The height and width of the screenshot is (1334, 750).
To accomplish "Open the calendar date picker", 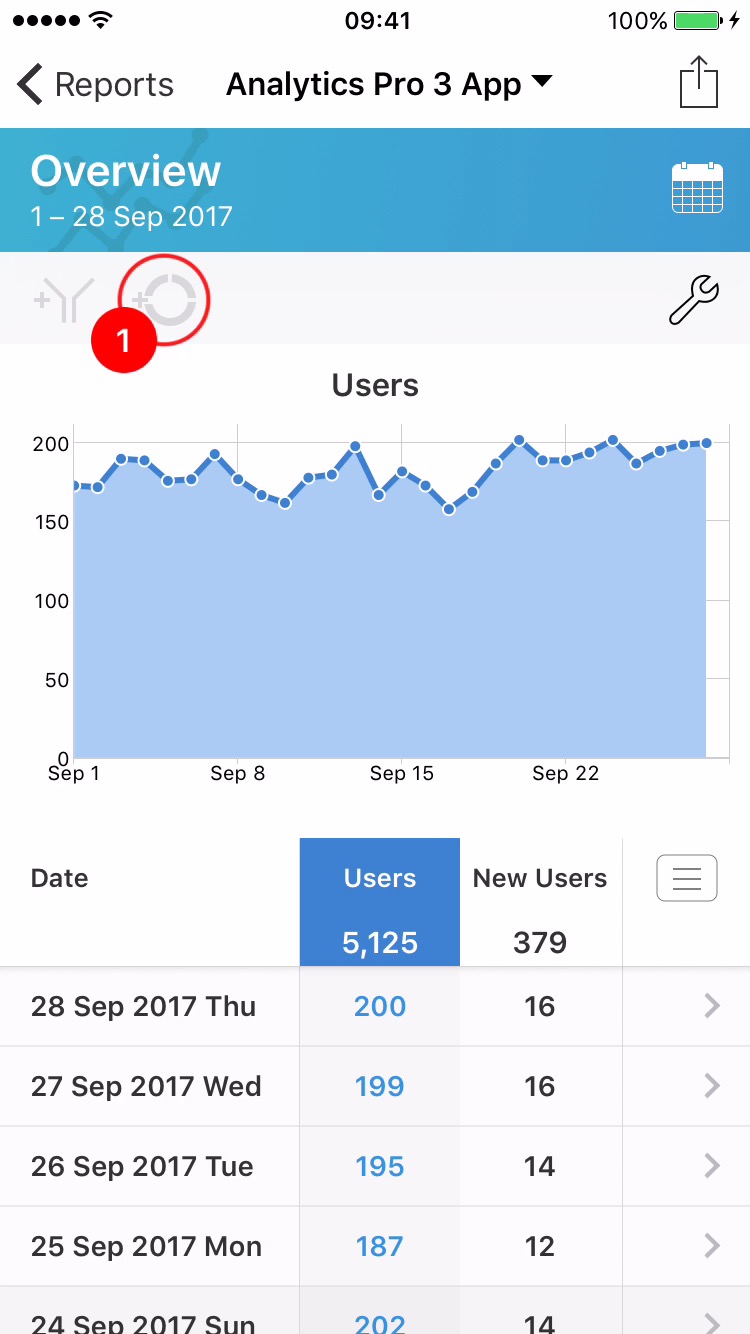I will pos(697,188).
